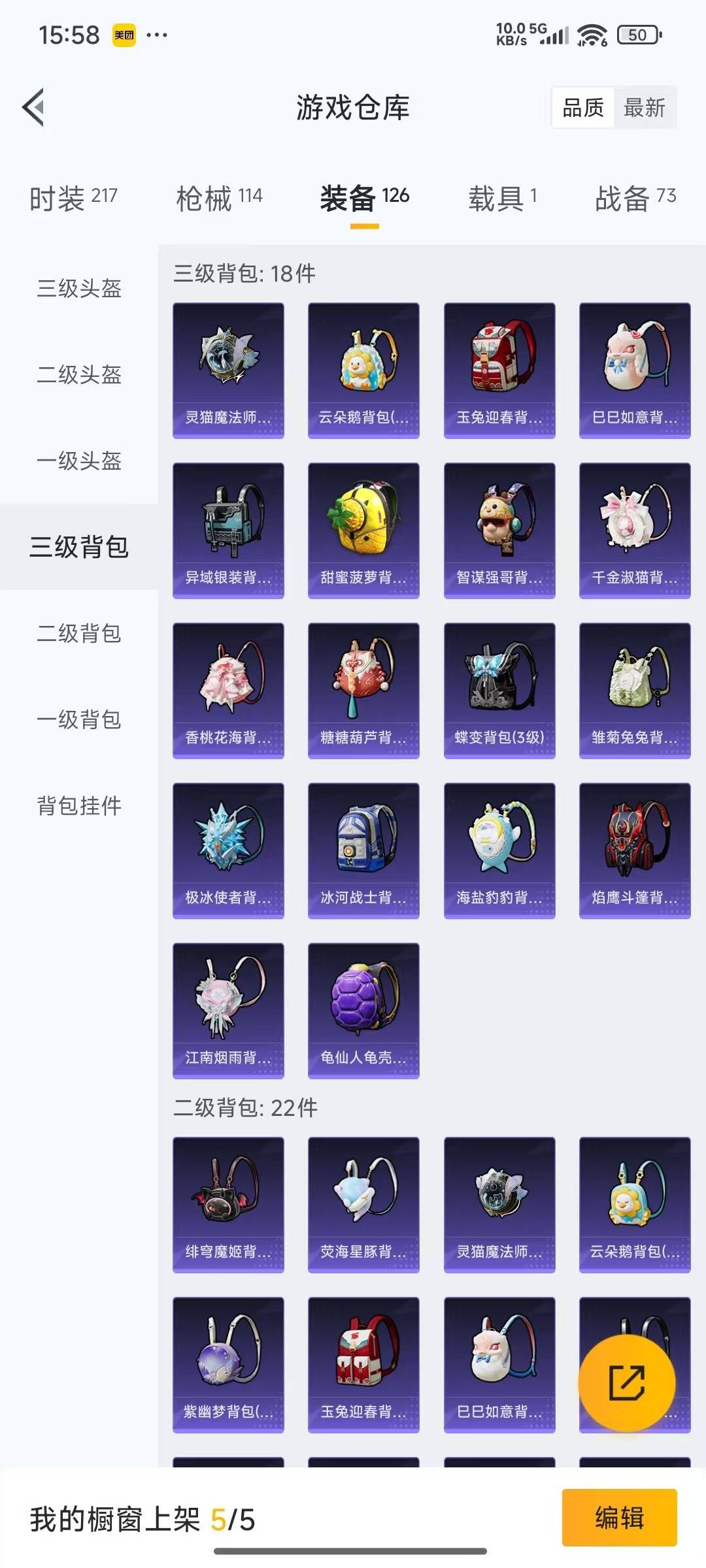Switch to the 枪械 tab
Image resolution: width=706 pixels, height=1568 pixels.
(219, 198)
